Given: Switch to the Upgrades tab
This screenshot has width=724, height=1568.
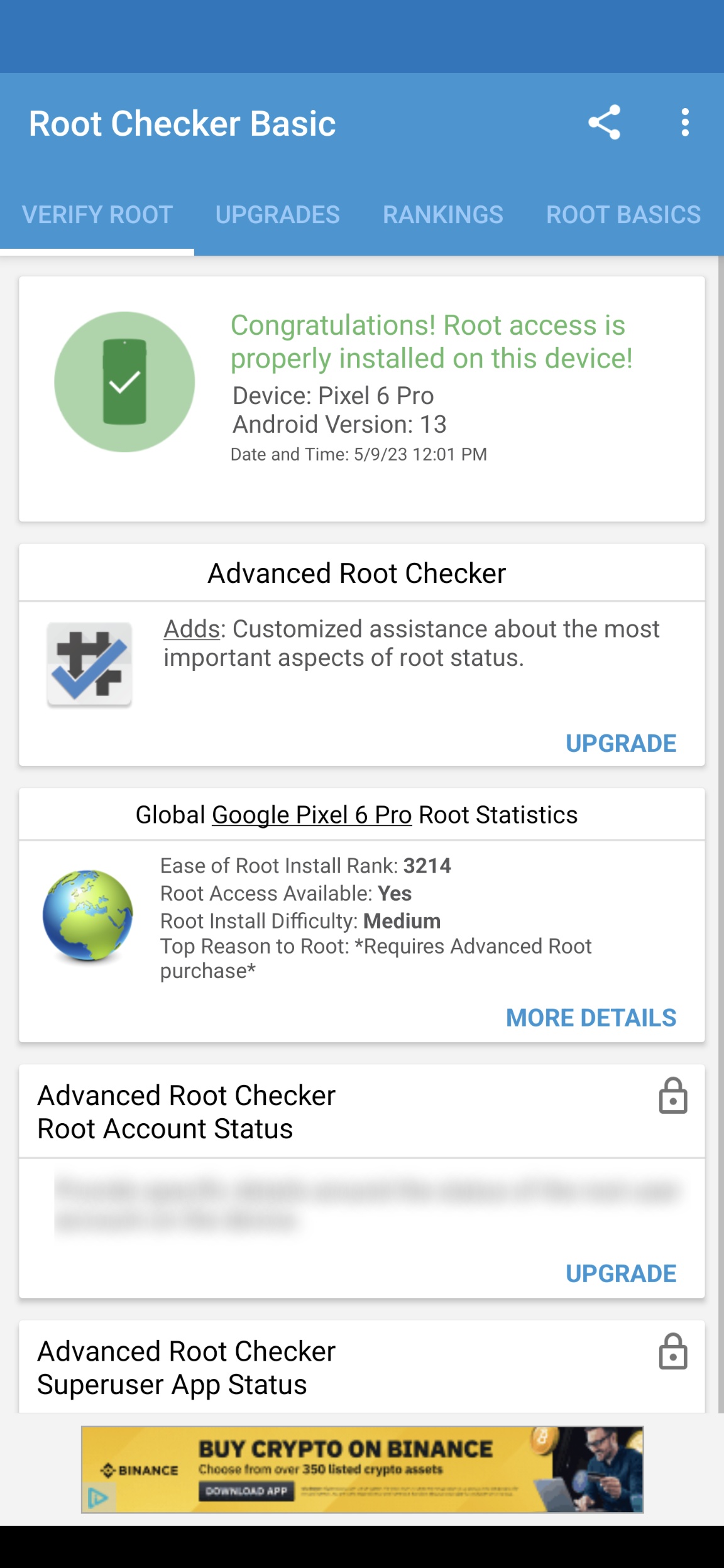Looking at the screenshot, I should 278,215.
